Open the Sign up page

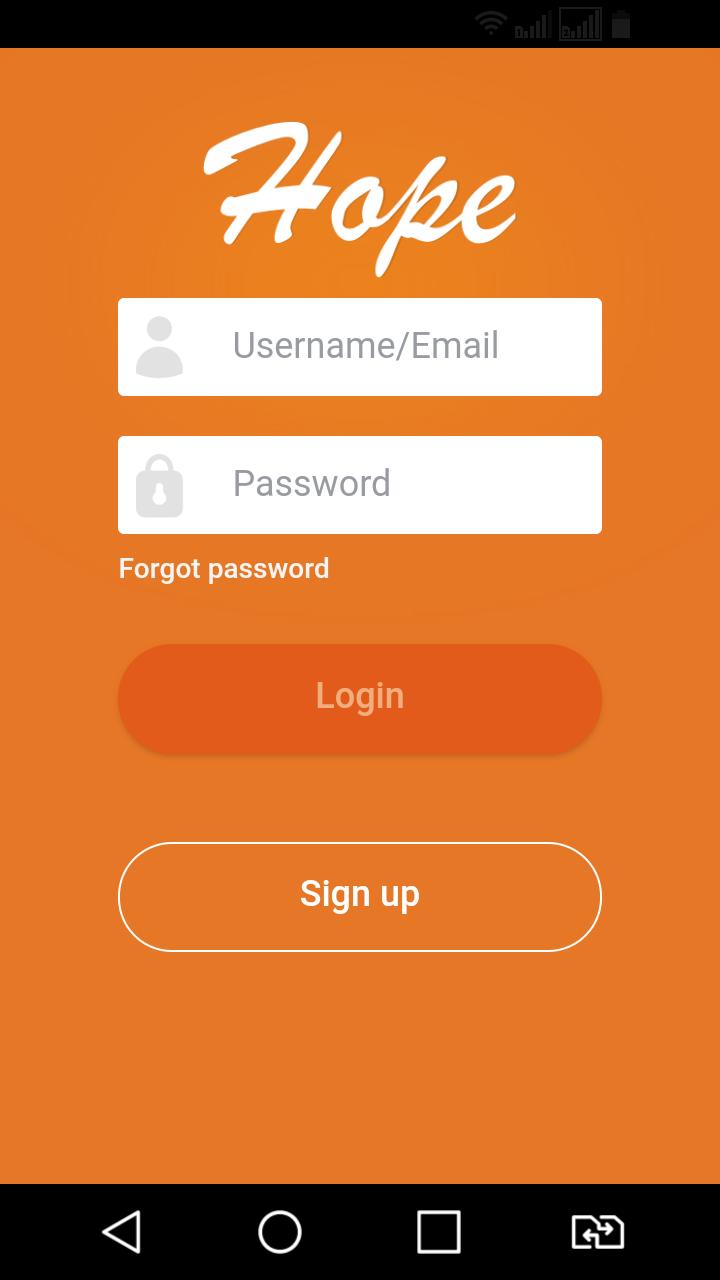tap(360, 896)
